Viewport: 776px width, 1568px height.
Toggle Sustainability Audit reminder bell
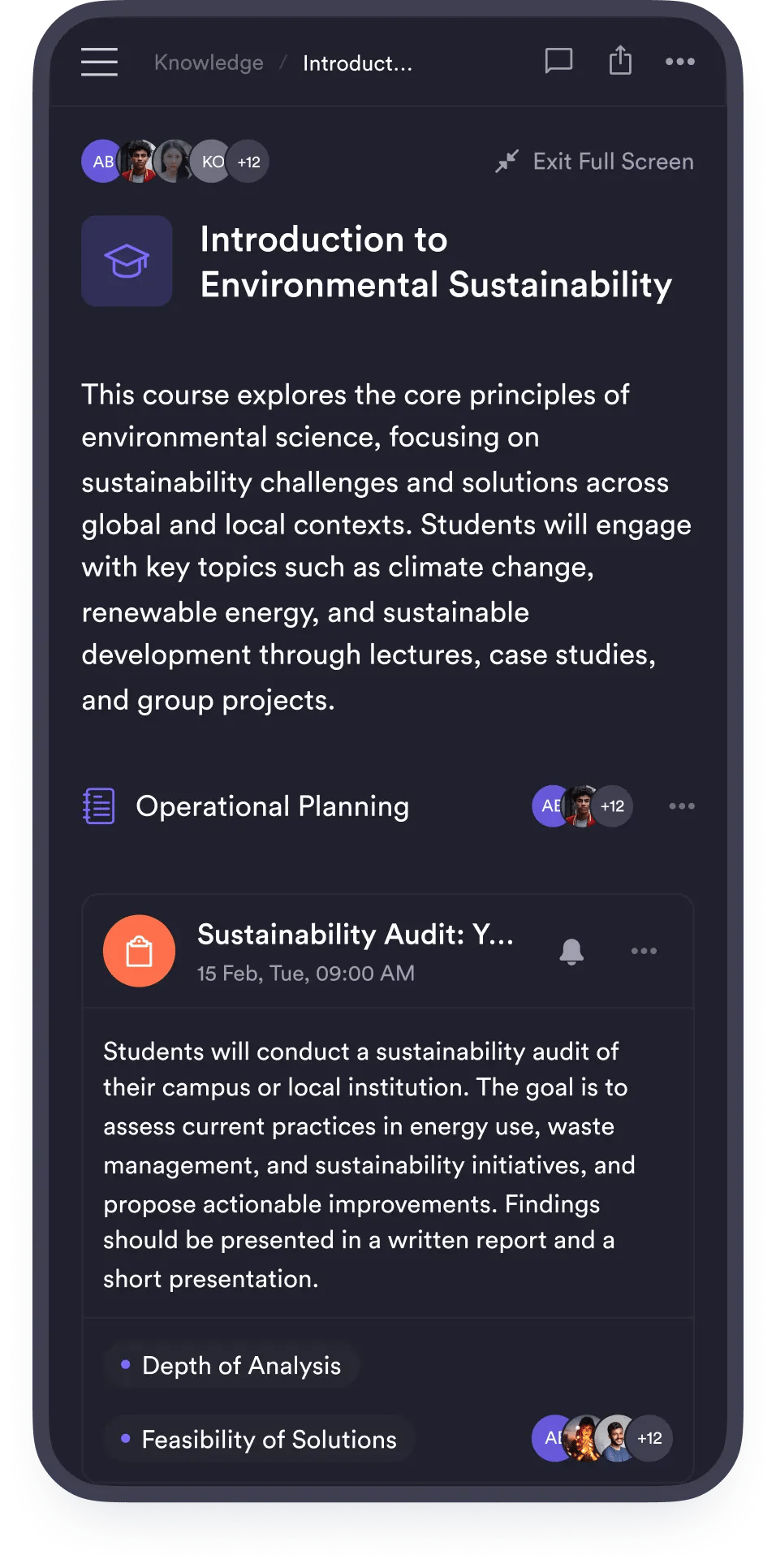[571, 951]
